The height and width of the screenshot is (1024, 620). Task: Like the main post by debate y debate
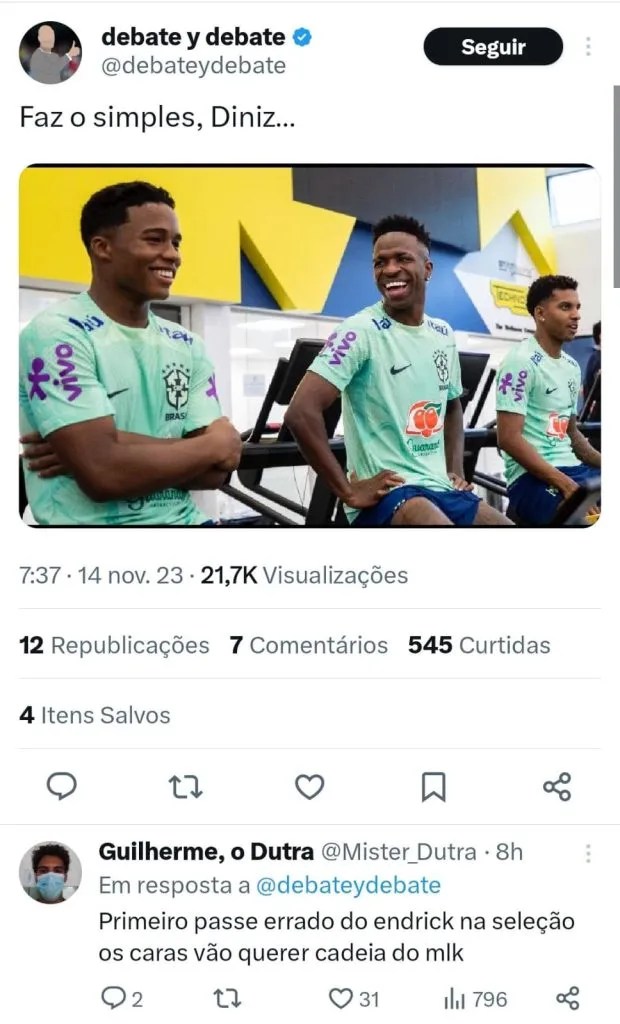click(310, 787)
